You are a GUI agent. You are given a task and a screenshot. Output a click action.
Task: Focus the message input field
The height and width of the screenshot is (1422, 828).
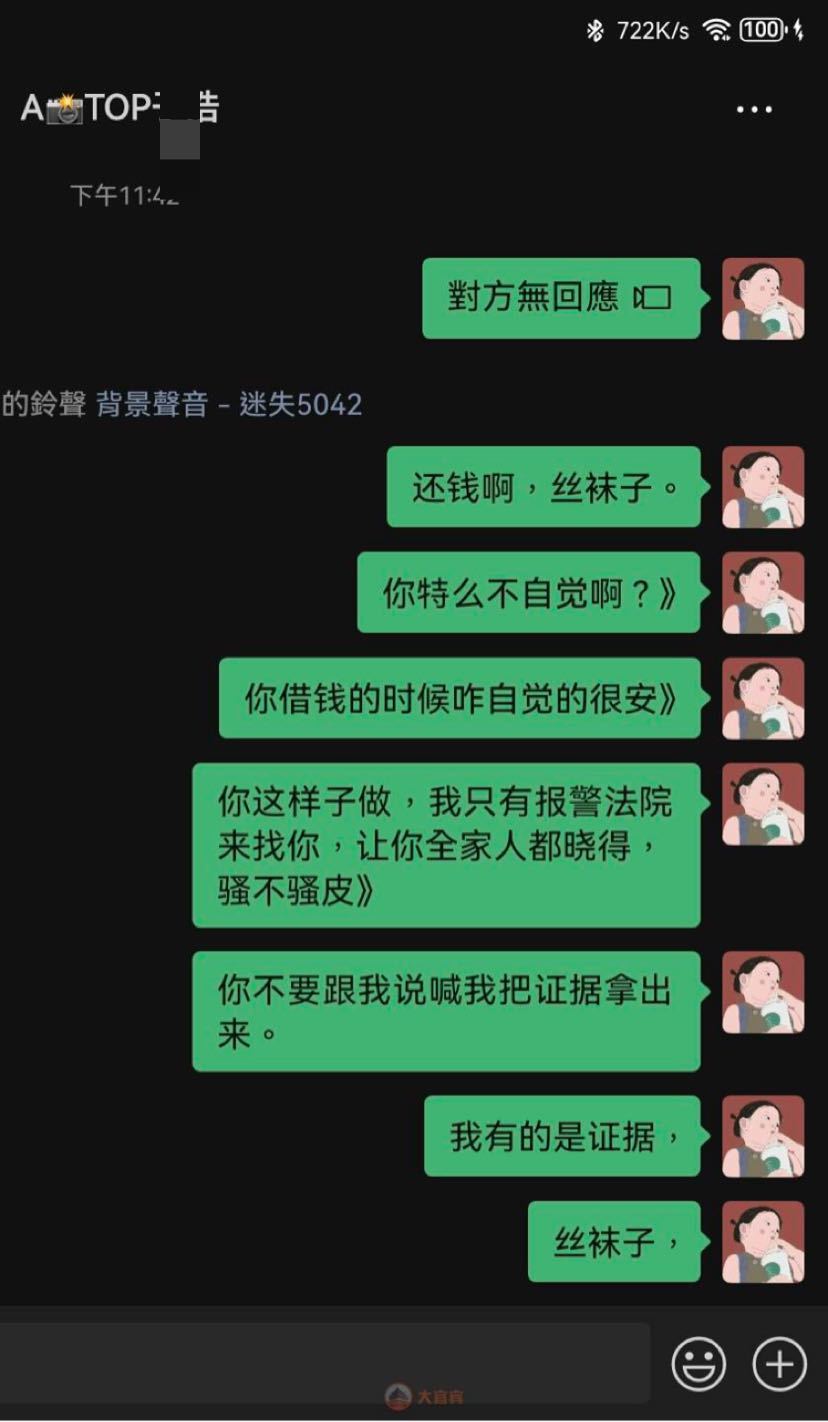click(320, 1364)
